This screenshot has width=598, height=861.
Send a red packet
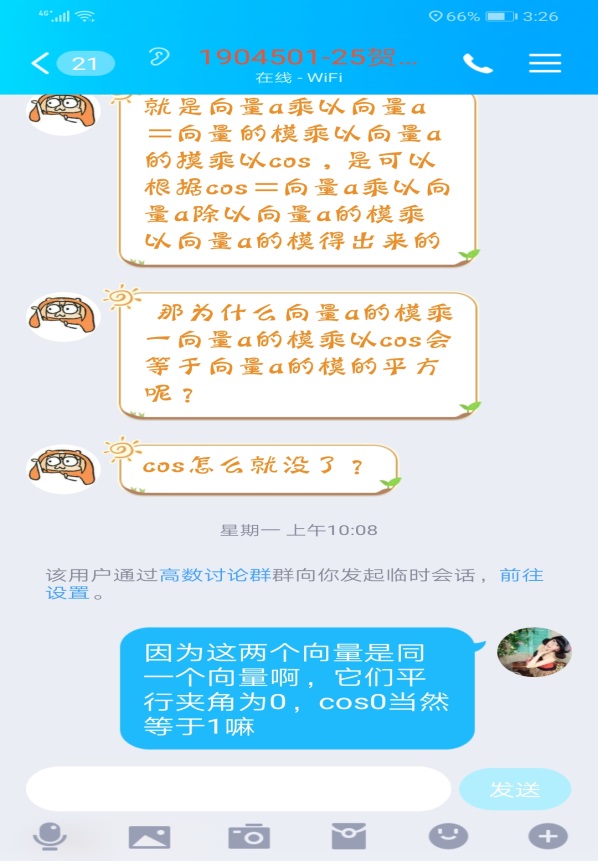[x=348, y=836]
